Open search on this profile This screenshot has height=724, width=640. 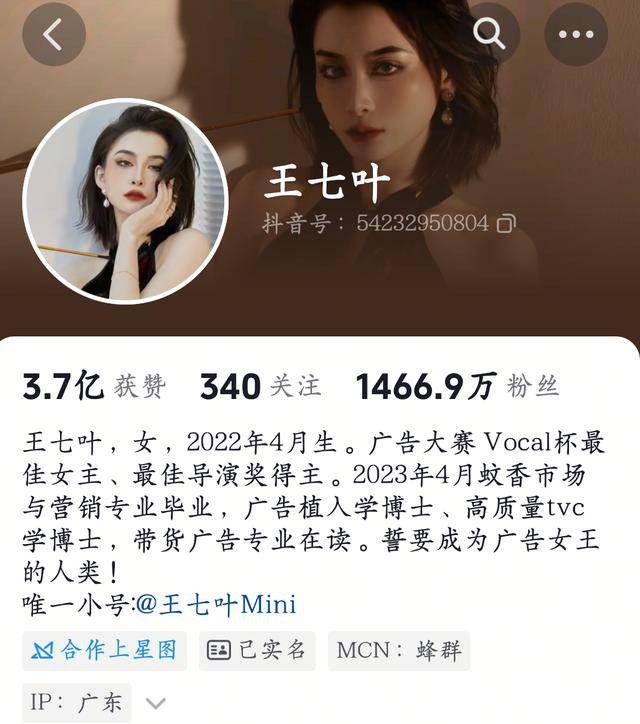pyautogui.click(x=490, y=35)
